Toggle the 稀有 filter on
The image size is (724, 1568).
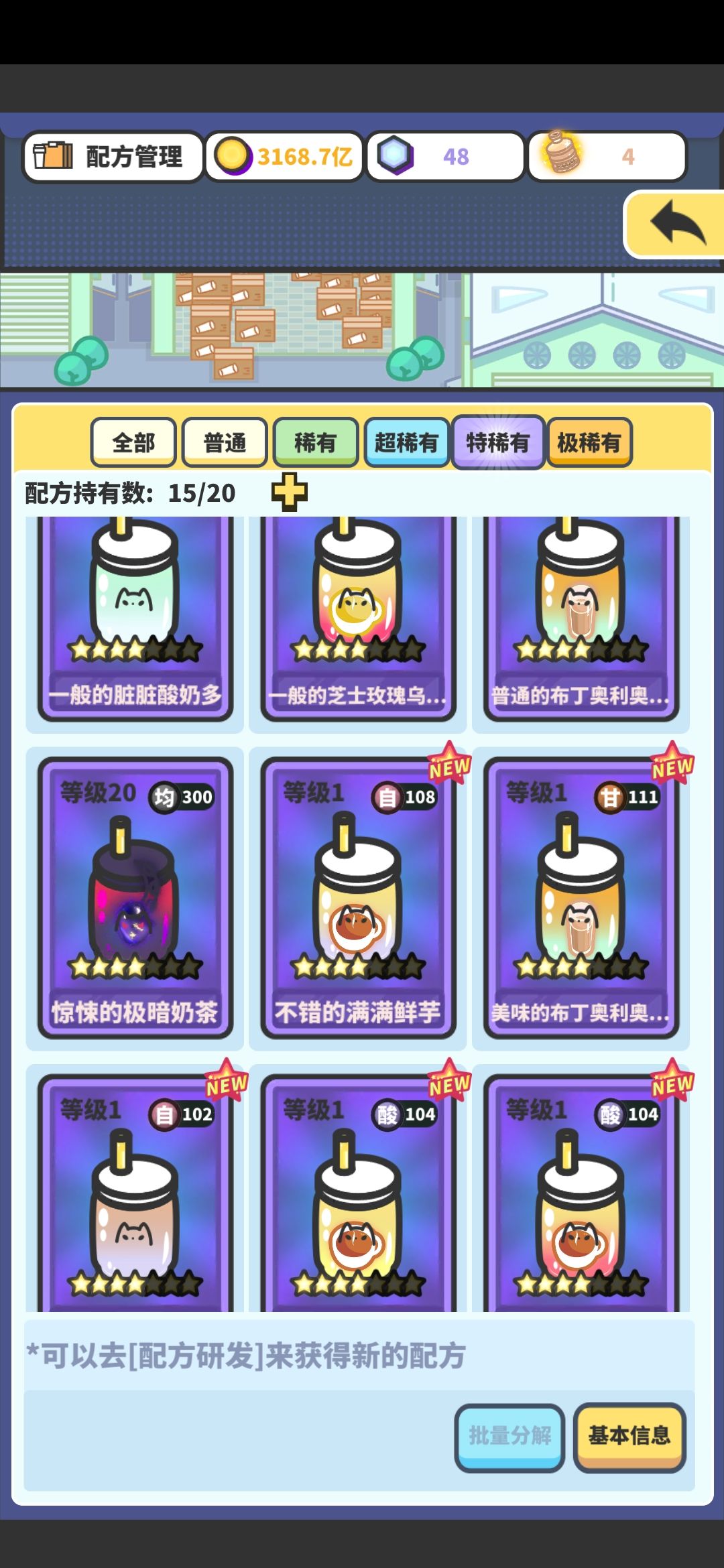point(315,442)
